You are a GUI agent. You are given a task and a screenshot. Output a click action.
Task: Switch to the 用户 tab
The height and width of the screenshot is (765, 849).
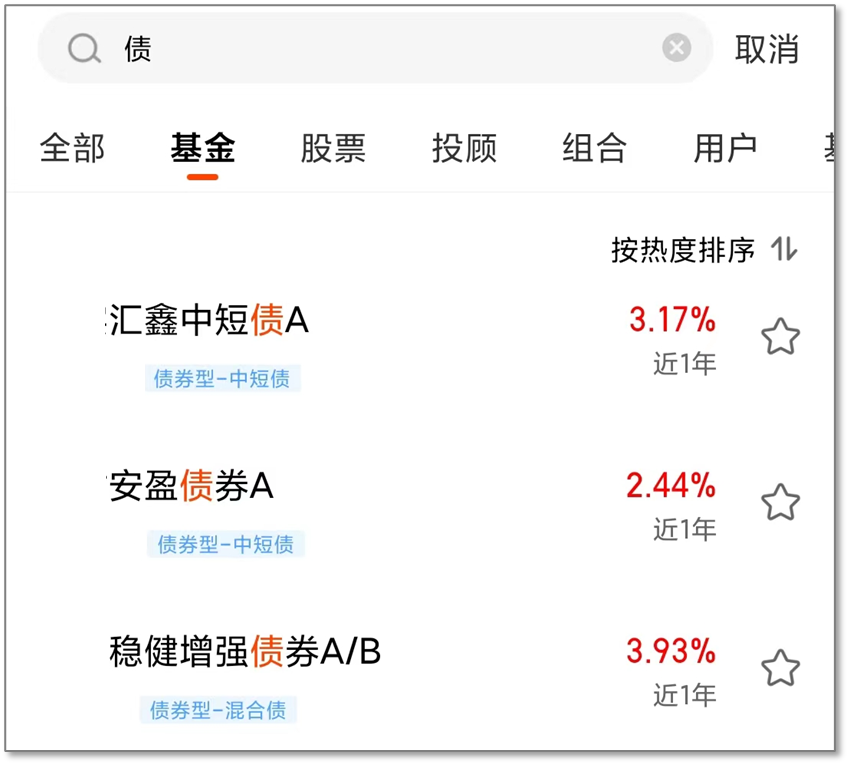(725, 148)
